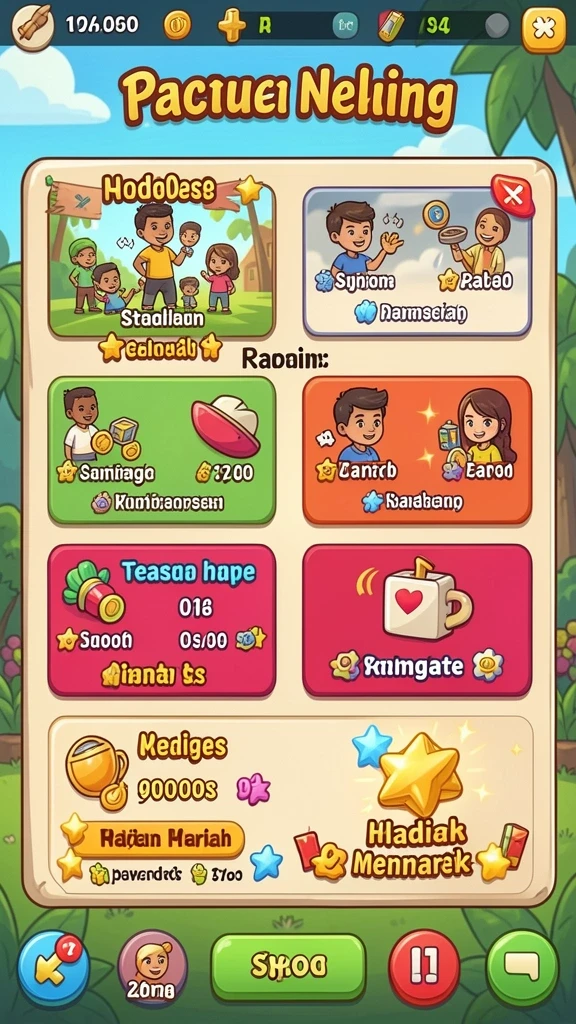
Task: Tap the profile avatar icon in the top bar
Action: point(33,27)
